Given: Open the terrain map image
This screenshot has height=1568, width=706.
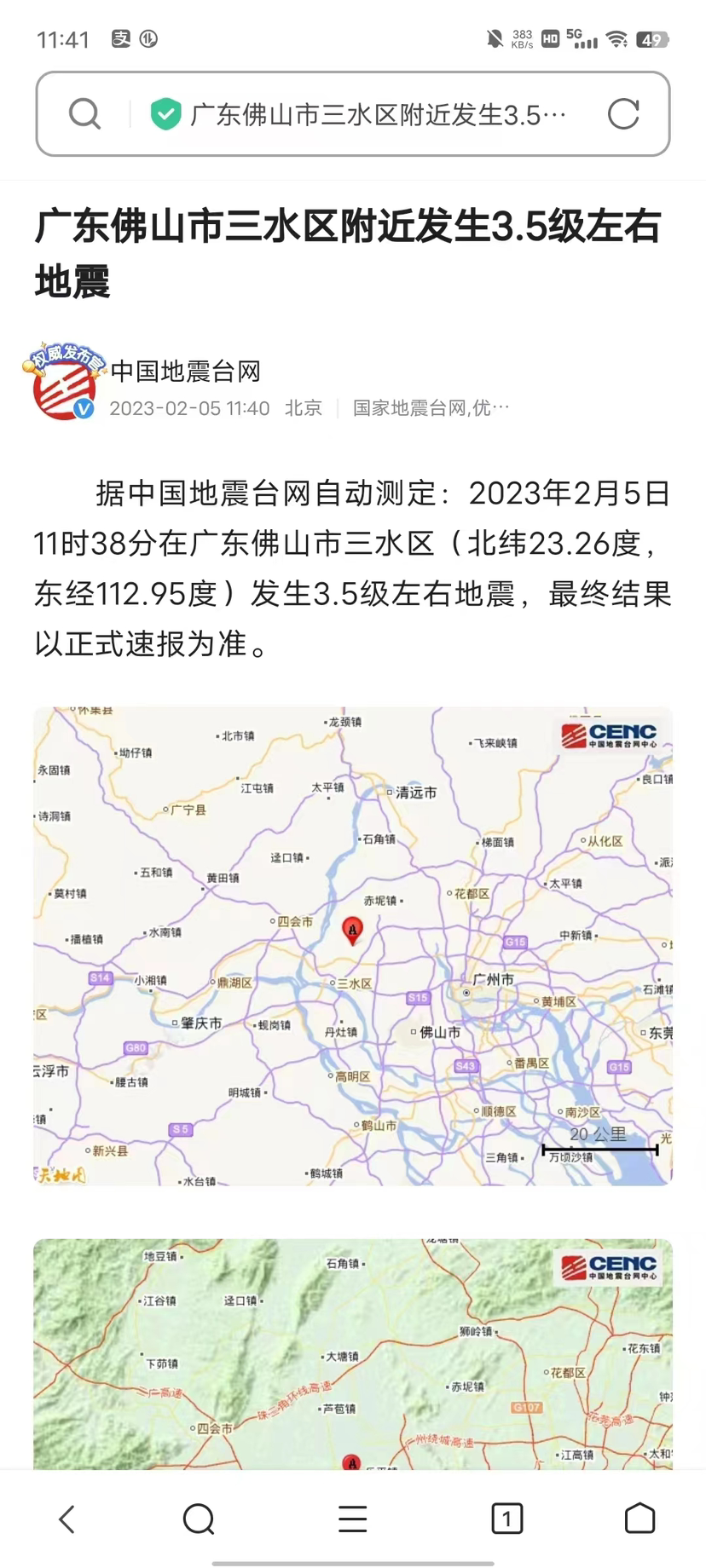Looking at the screenshot, I should tap(353, 1353).
